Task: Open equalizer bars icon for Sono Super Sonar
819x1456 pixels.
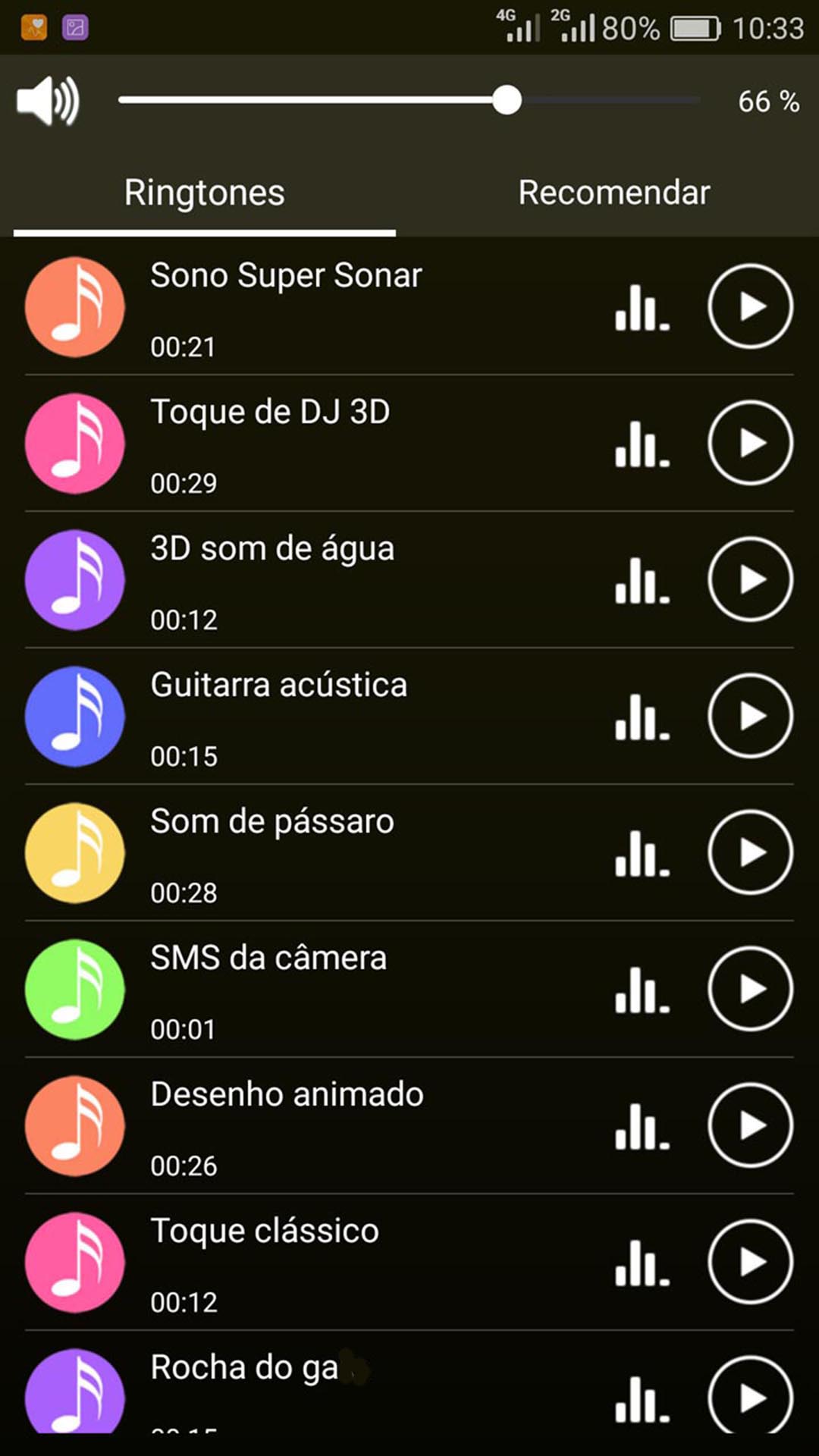Action: coord(642,308)
